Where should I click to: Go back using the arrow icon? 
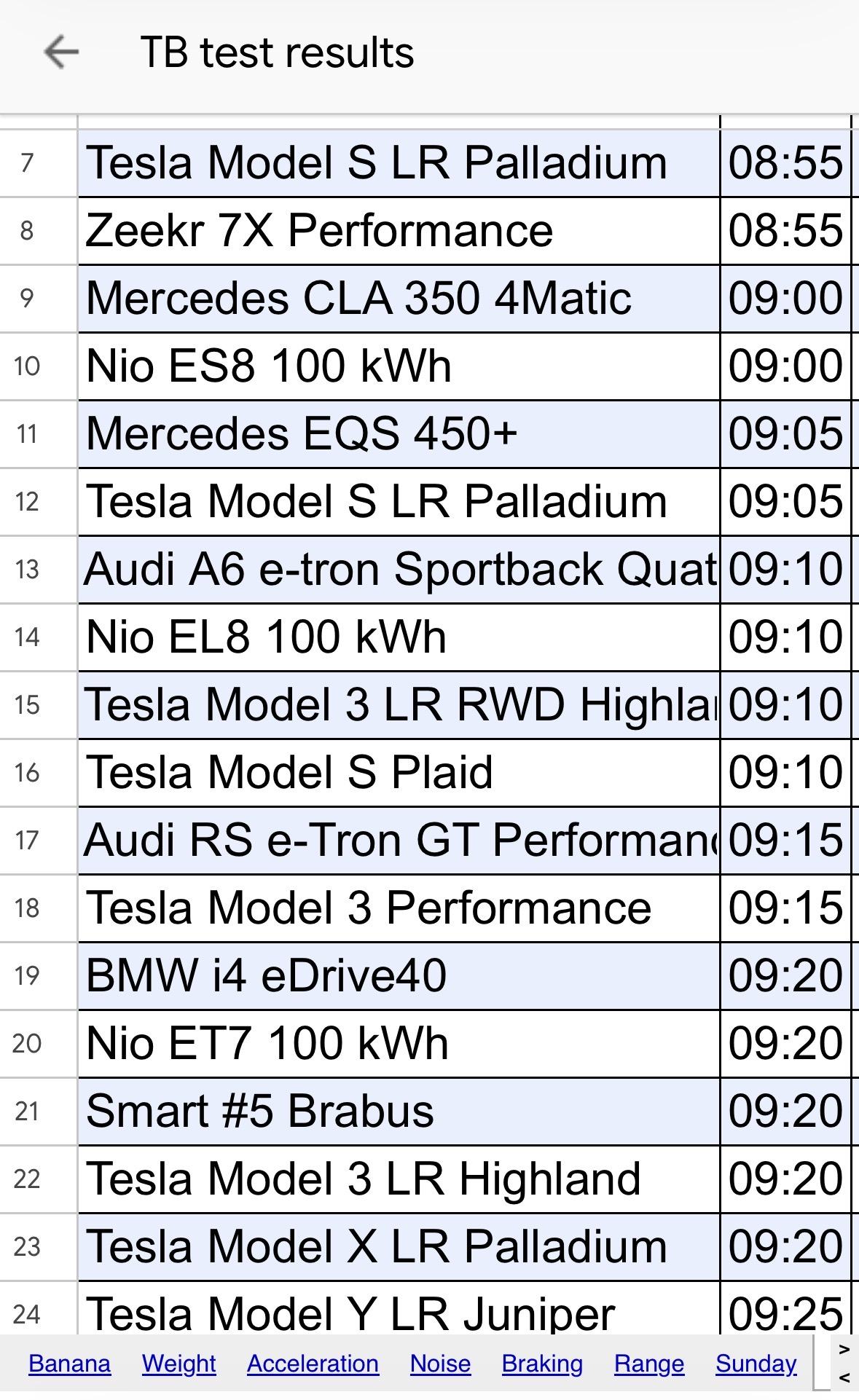60,52
